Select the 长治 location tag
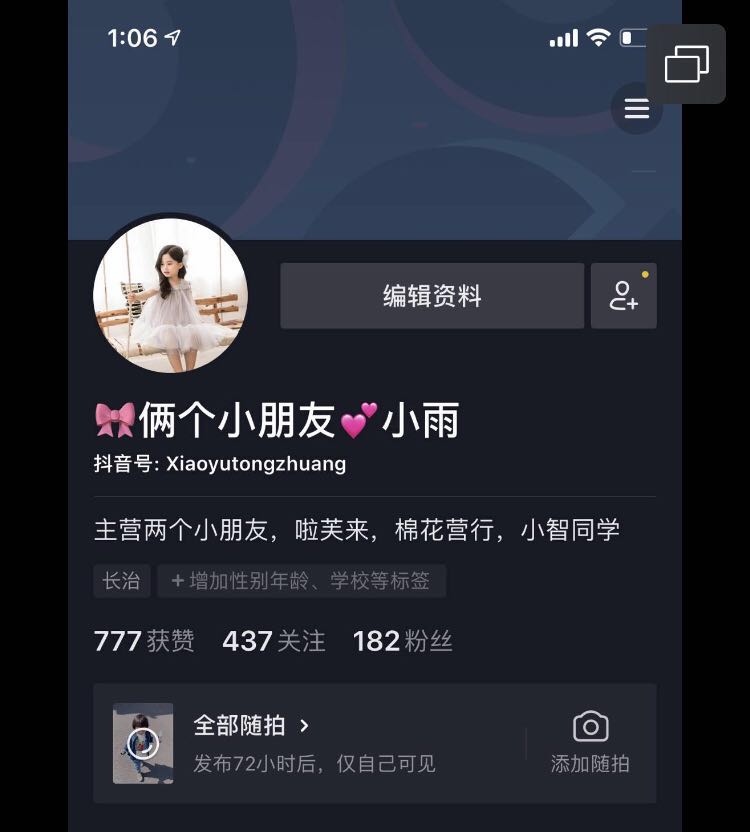Screen dimensions: 750x832 coord(122,581)
